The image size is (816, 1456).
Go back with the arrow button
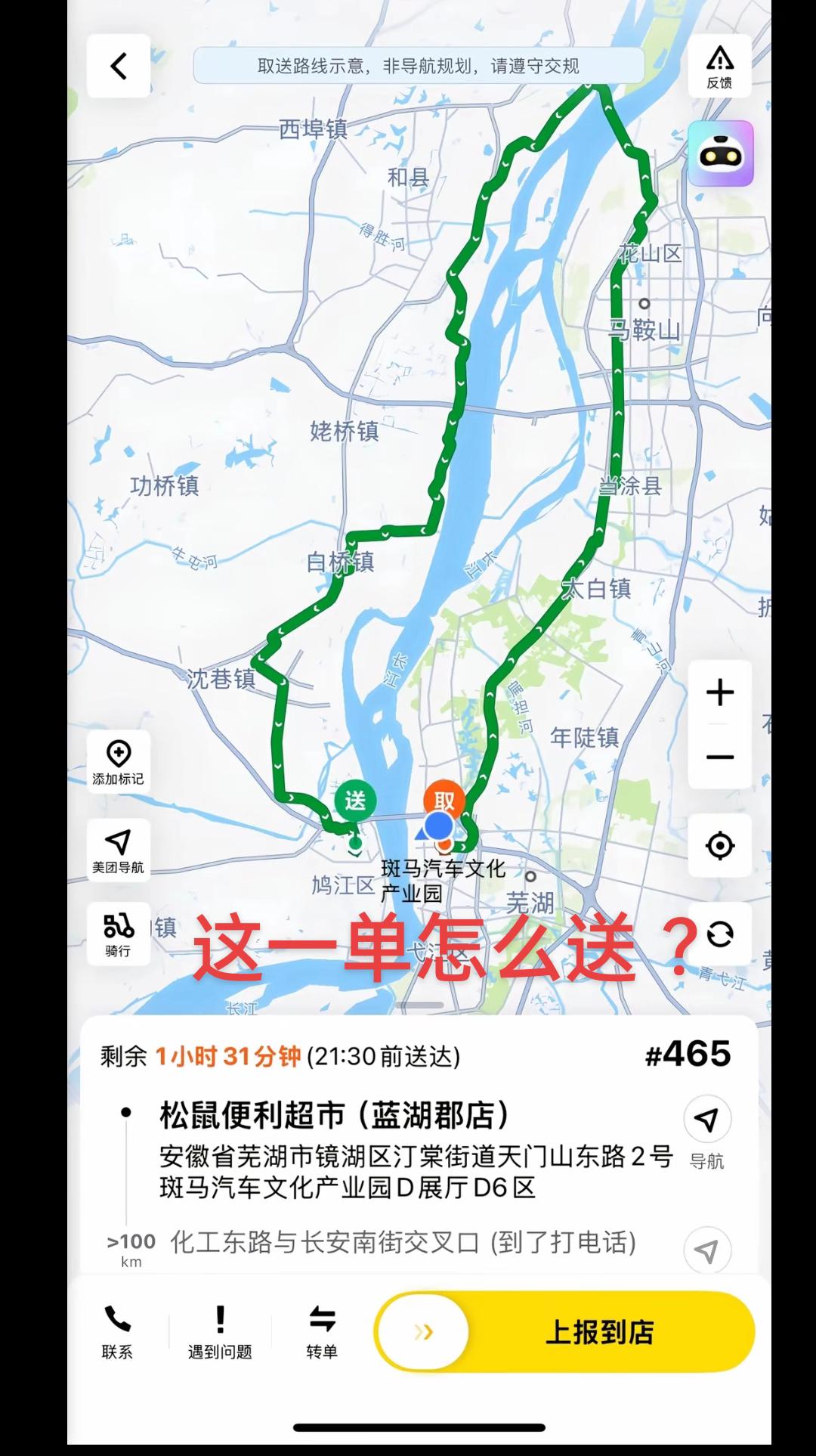click(x=119, y=67)
